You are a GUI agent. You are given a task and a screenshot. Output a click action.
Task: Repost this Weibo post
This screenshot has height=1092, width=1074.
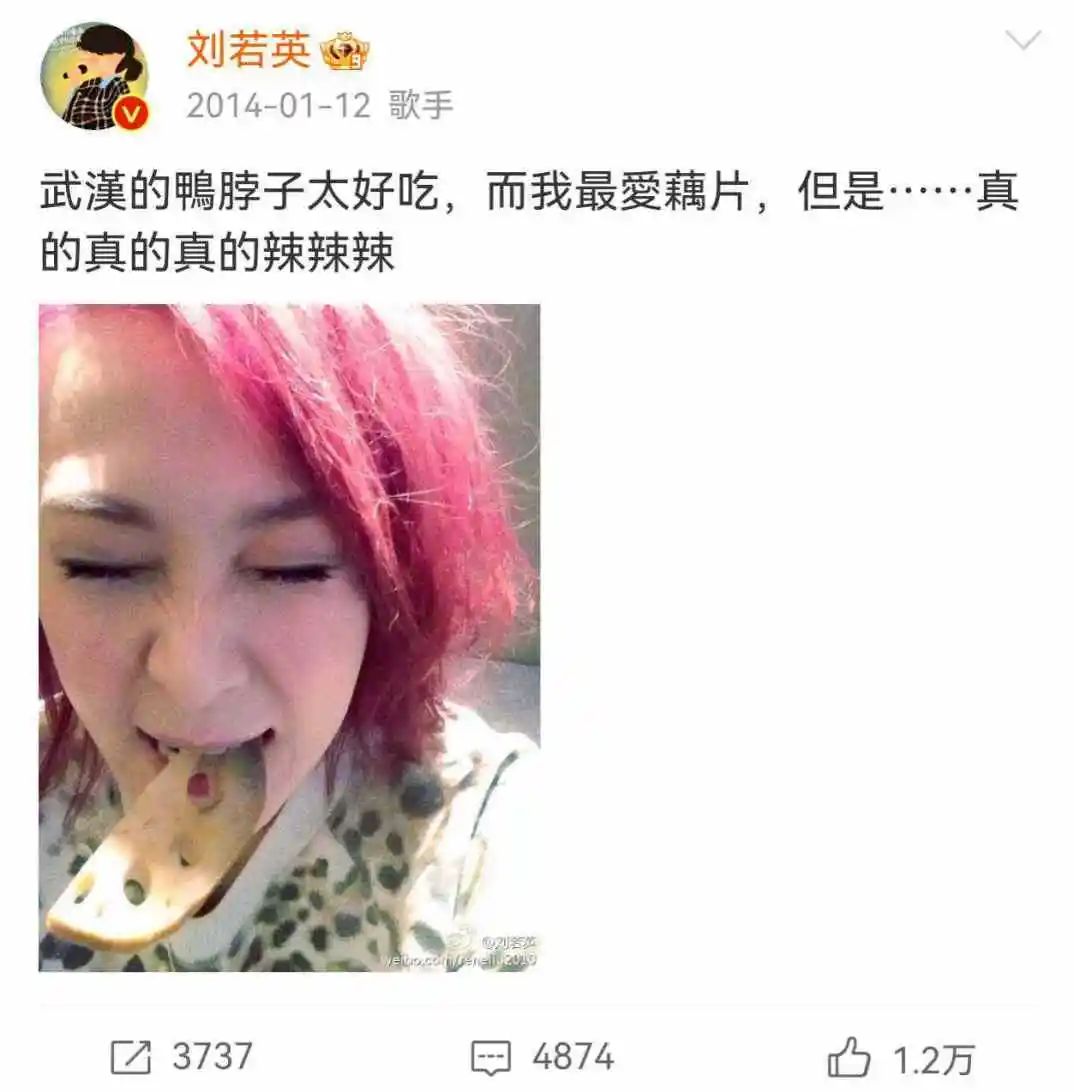tap(181, 1056)
